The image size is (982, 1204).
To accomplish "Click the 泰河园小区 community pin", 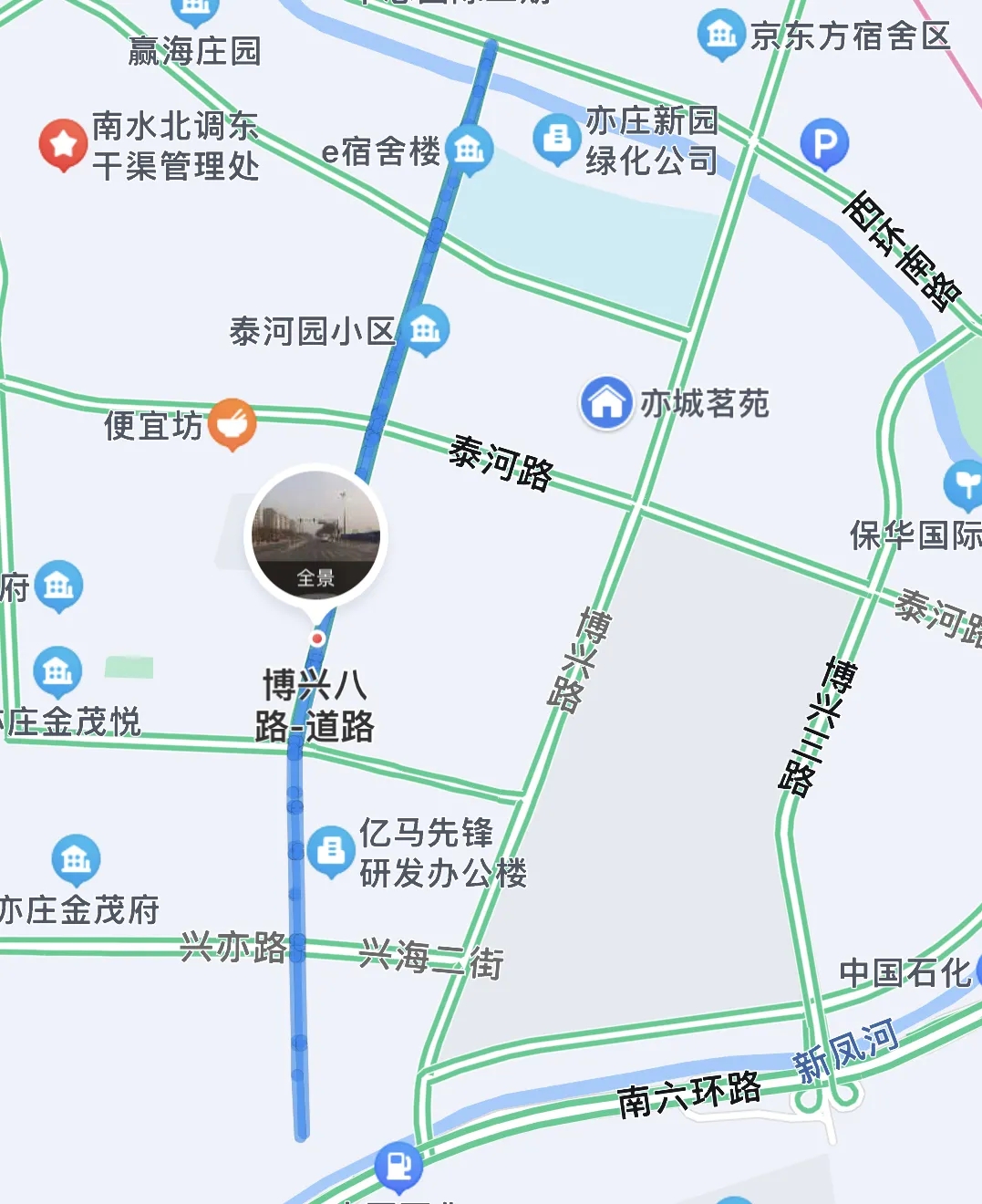I will [425, 329].
